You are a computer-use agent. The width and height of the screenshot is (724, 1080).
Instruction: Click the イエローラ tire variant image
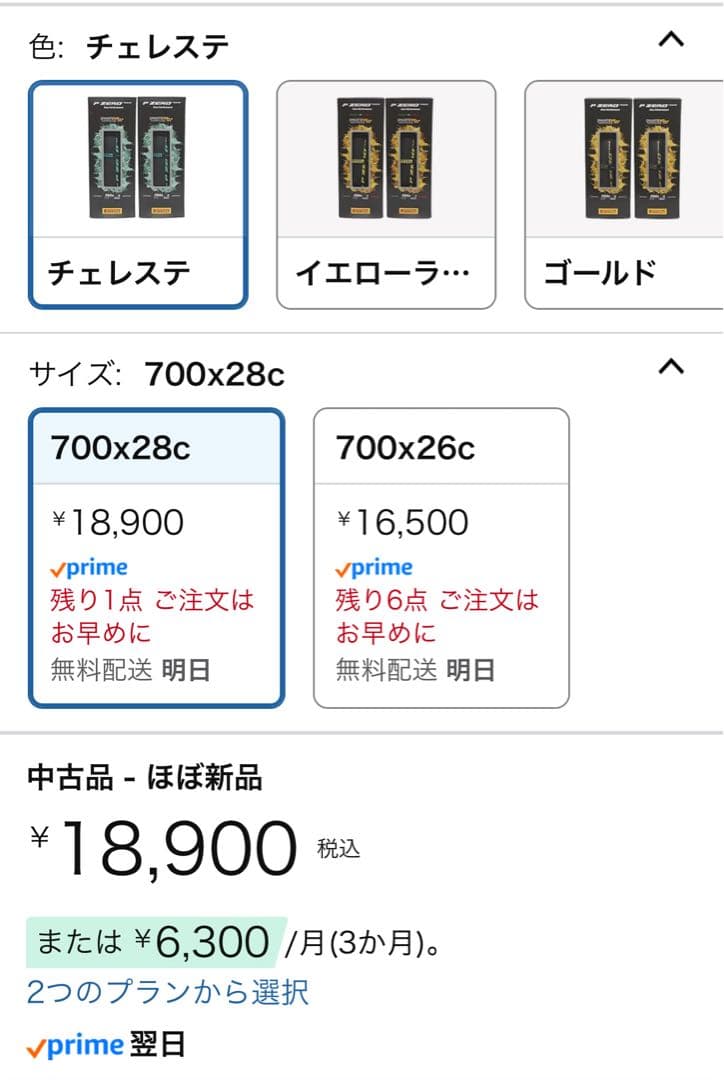[x=385, y=155]
